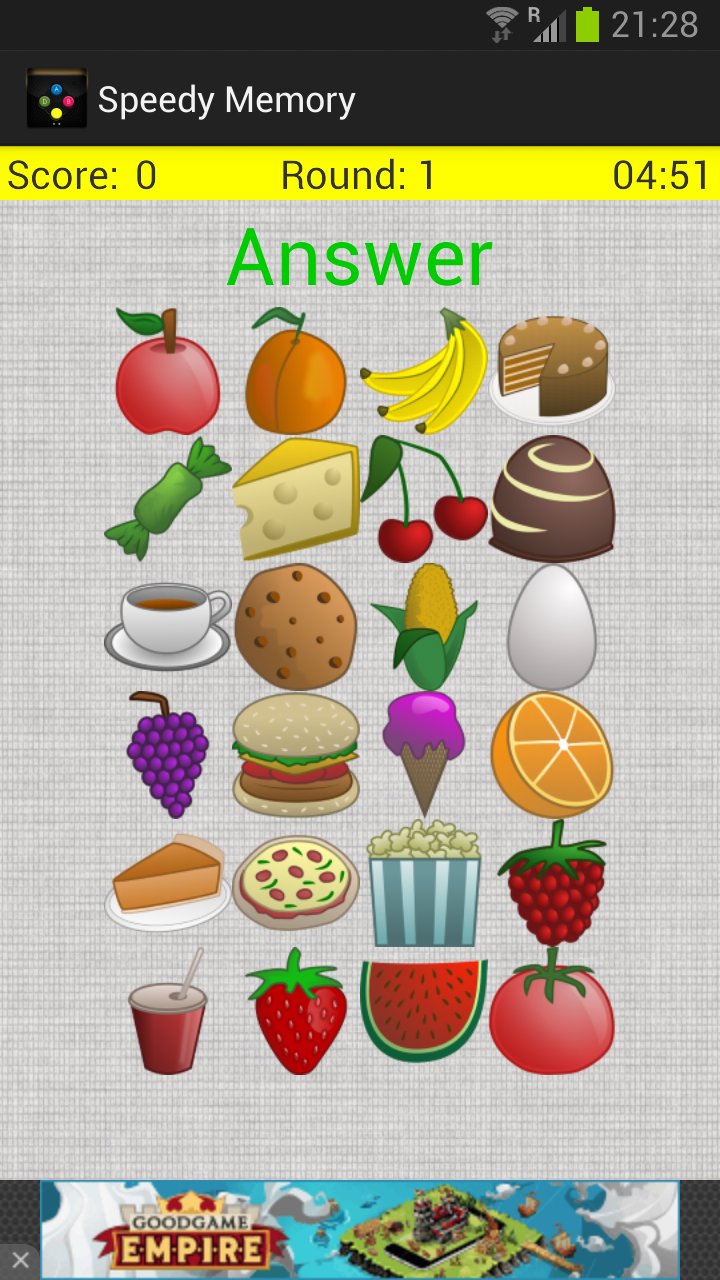Dismiss the Goodgame Empire ad banner

coord(20,1260)
